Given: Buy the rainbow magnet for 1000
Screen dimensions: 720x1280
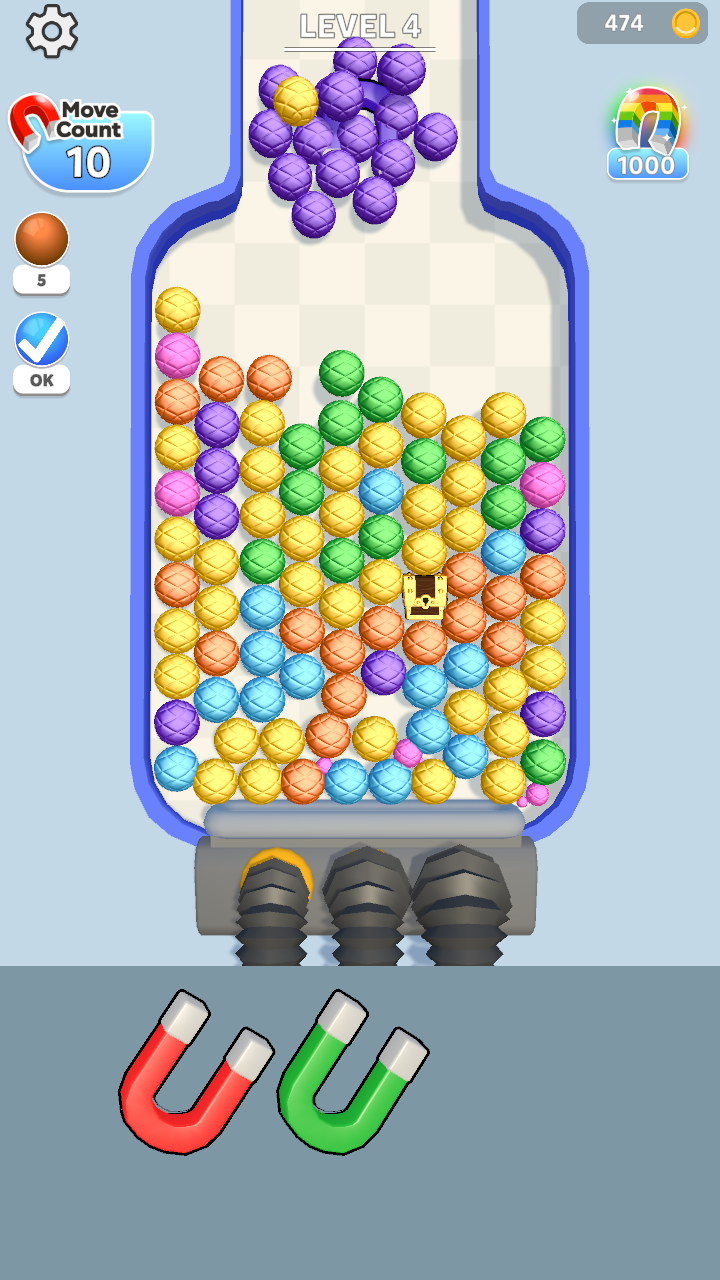Looking at the screenshot, I should (648, 133).
